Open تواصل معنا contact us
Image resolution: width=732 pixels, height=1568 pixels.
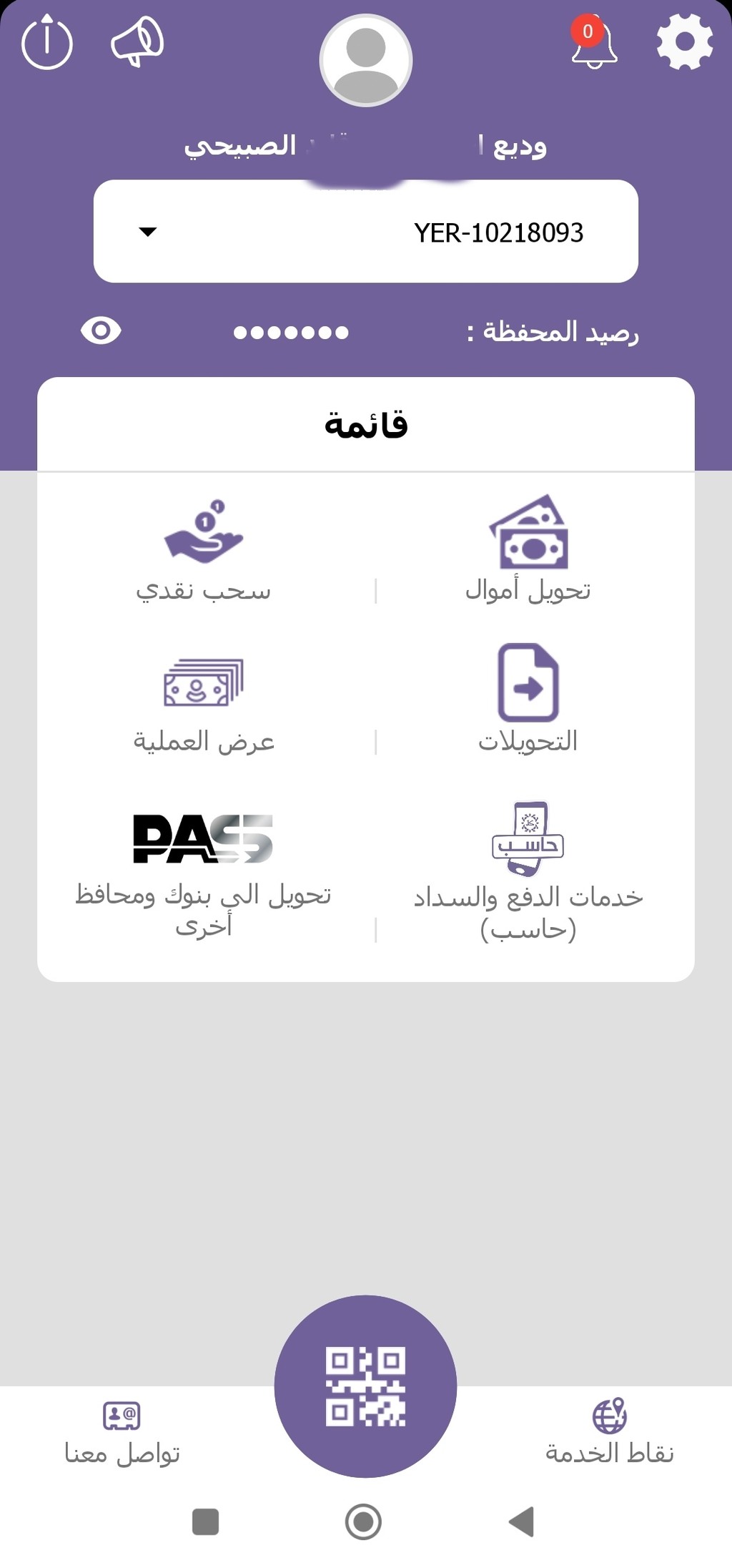(x=122, y=1432)
